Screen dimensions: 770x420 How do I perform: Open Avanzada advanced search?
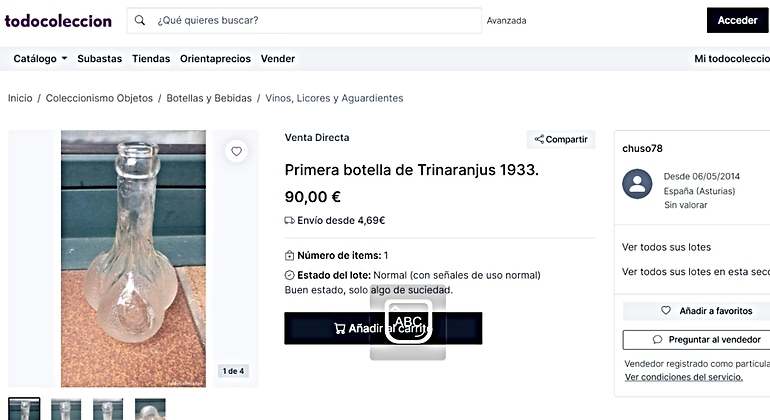(506, 20)
